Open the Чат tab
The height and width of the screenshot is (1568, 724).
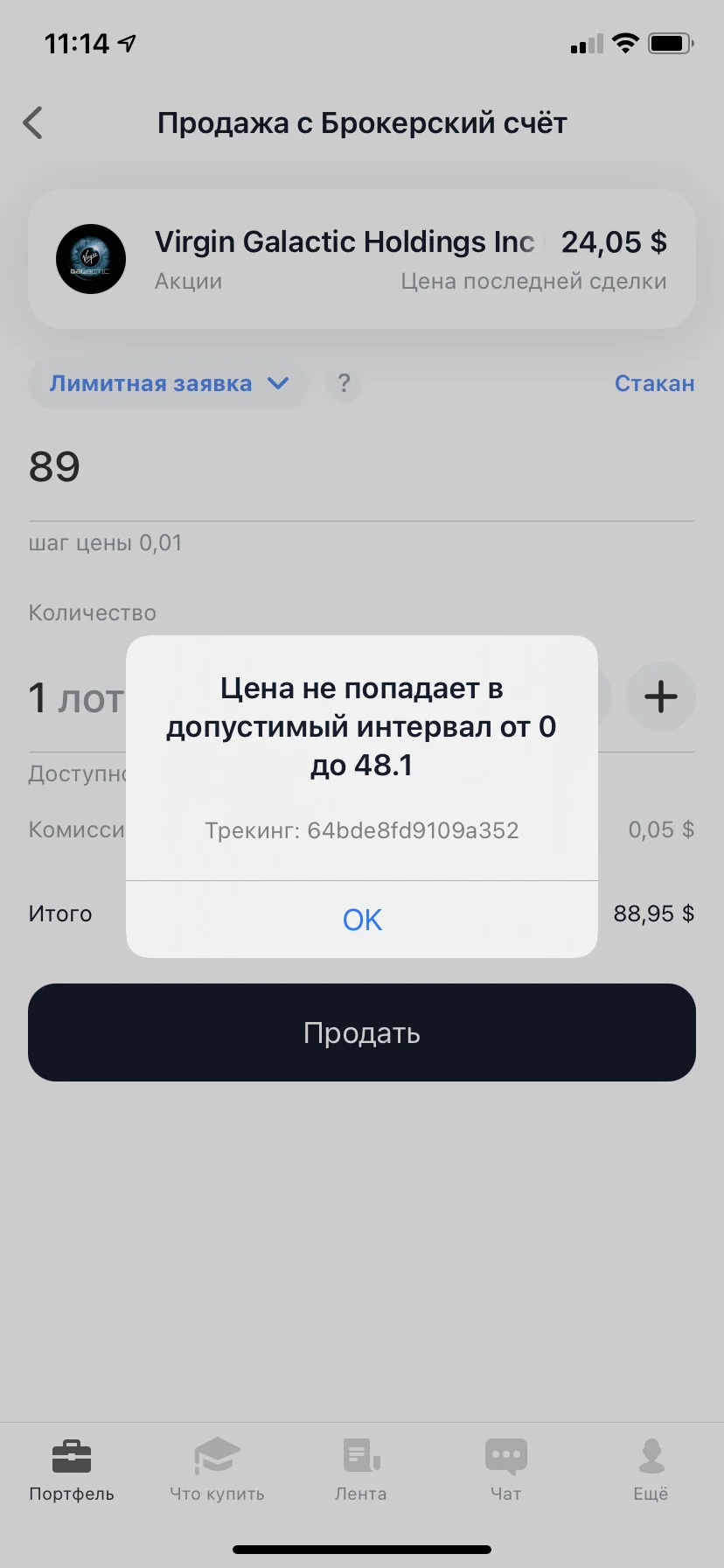point(505,1470)
